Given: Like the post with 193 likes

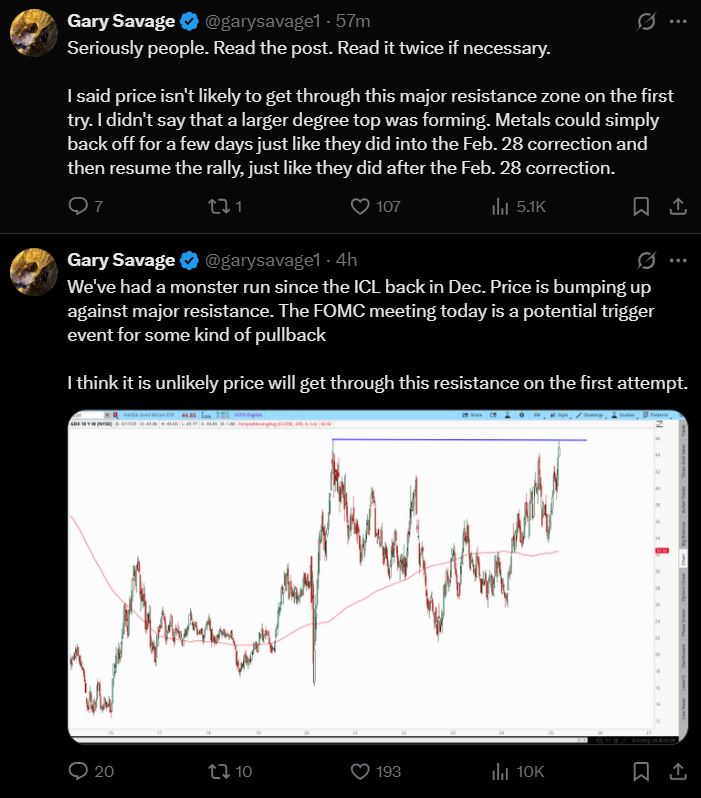Looking at the screenshot, I should tap(361, 771).
